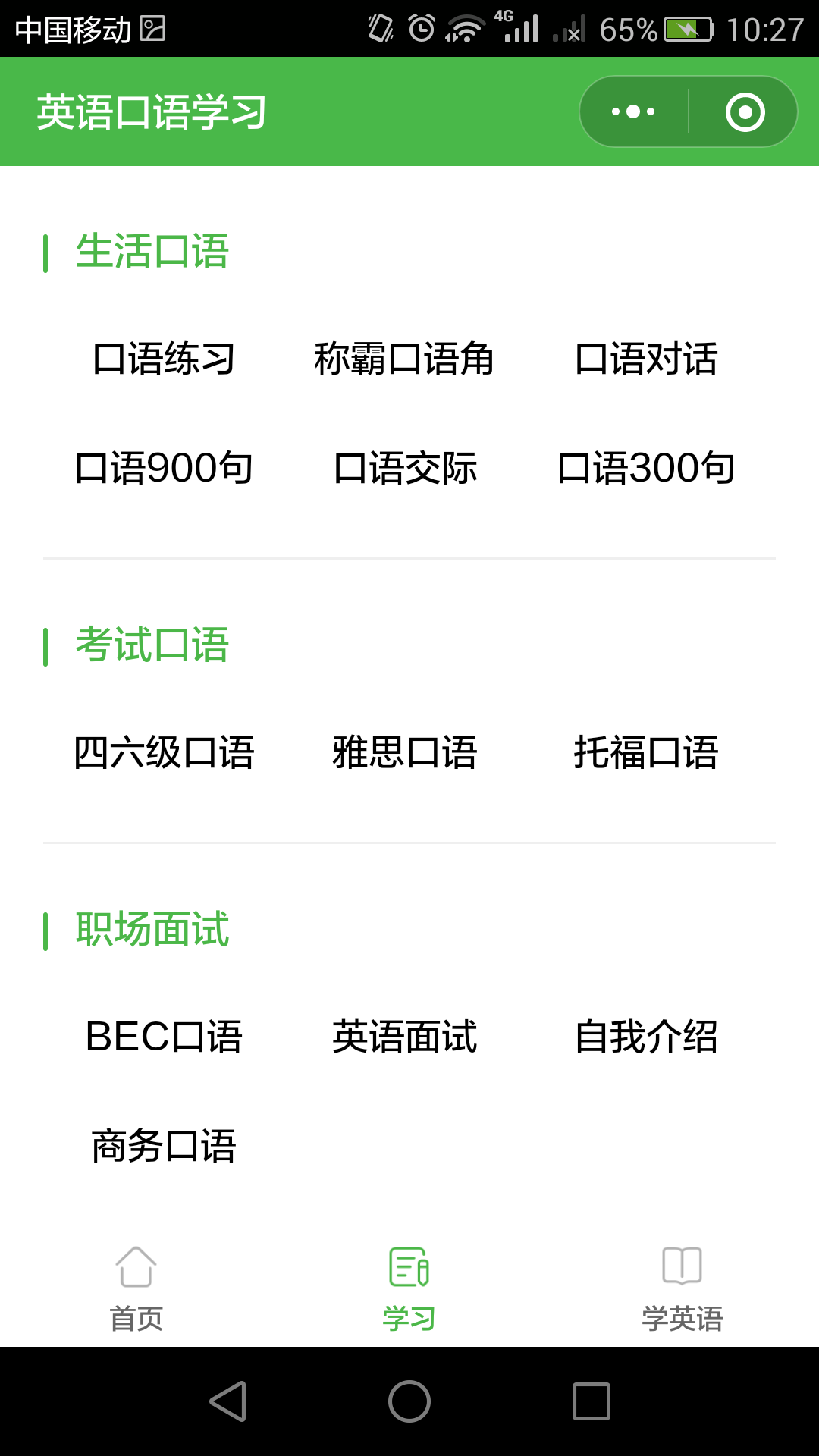Open 口语900句

164,468
